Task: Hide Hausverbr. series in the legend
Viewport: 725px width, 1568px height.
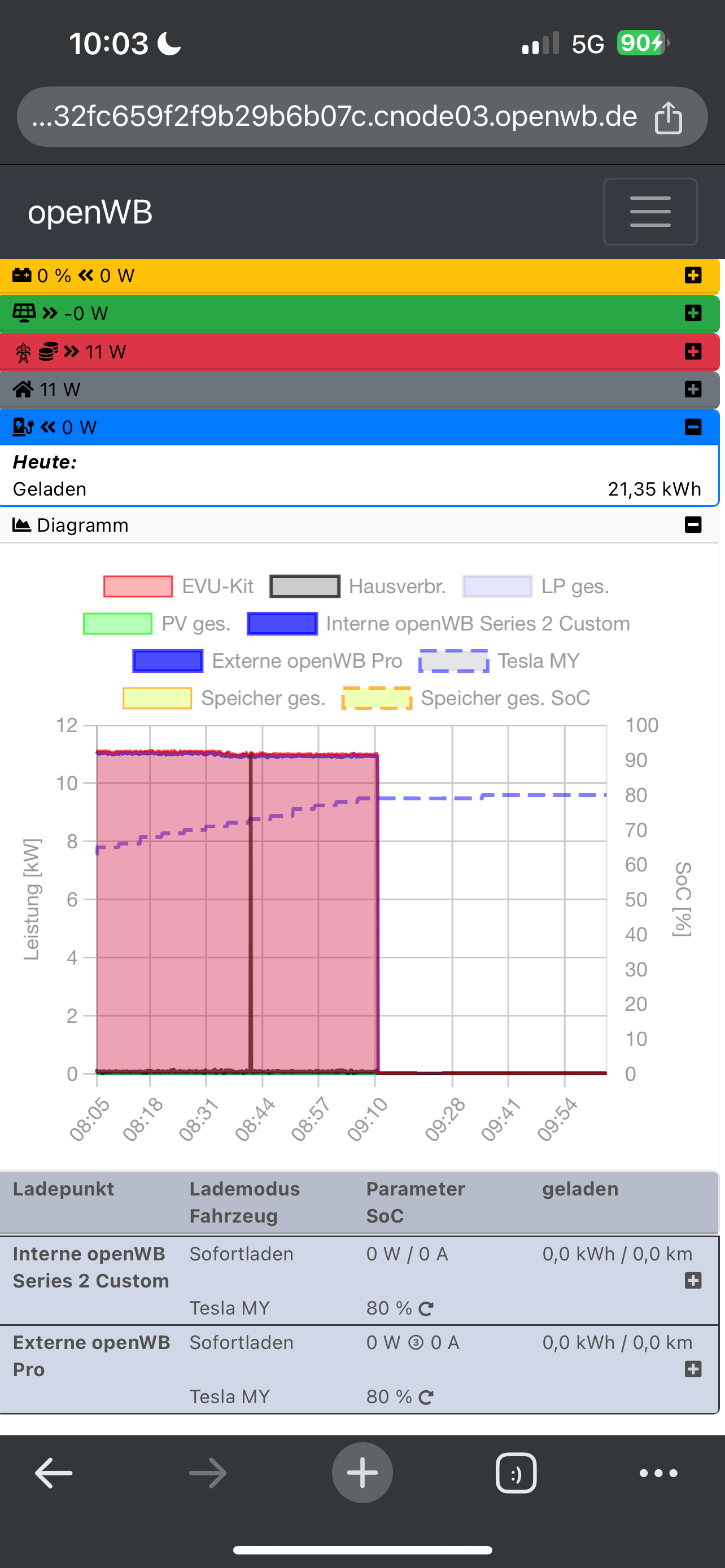Action: 357,586
